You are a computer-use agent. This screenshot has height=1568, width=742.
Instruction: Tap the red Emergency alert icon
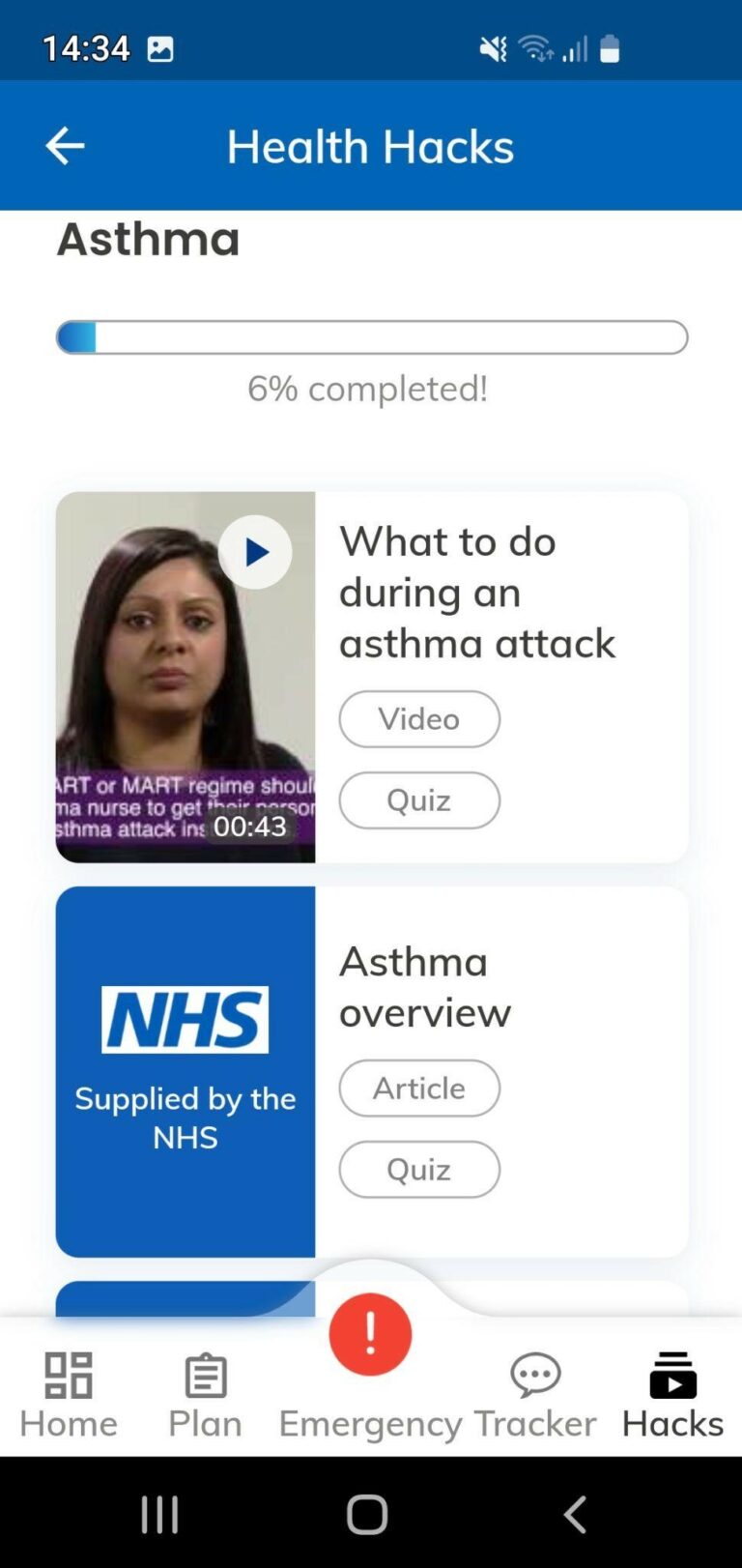click(x=370, y=1334)
